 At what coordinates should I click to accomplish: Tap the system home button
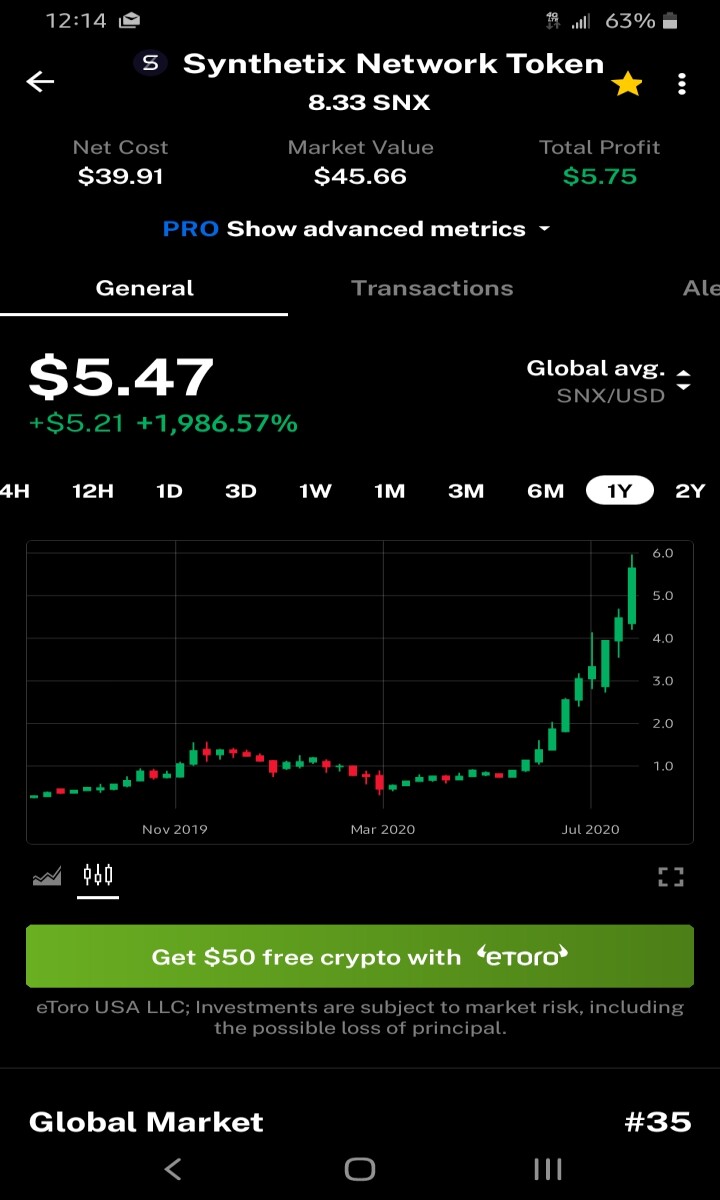pyautogui.click(x=359, y=1169)
